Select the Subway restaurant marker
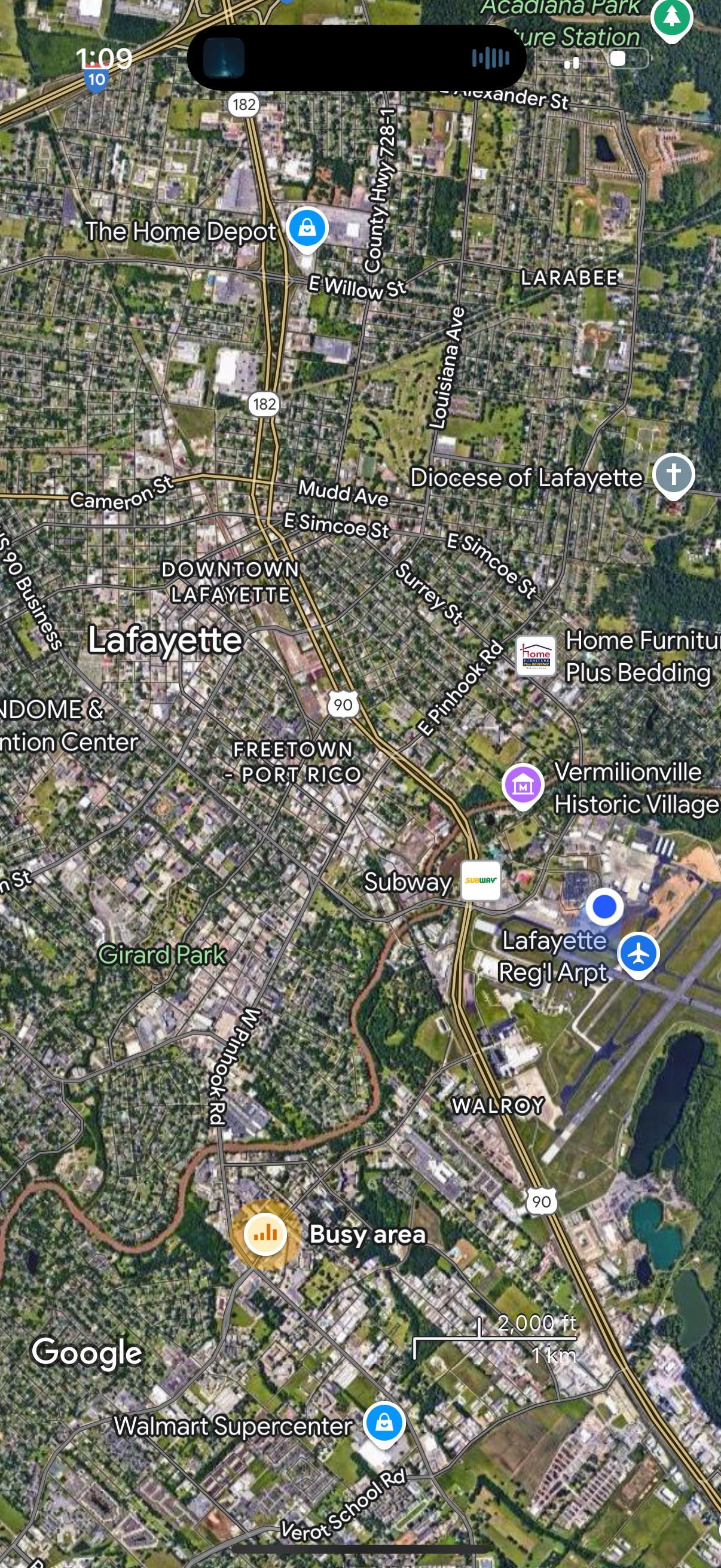Image resolution: width=721 pixels, height=1568 pixels. click(481, 880)
